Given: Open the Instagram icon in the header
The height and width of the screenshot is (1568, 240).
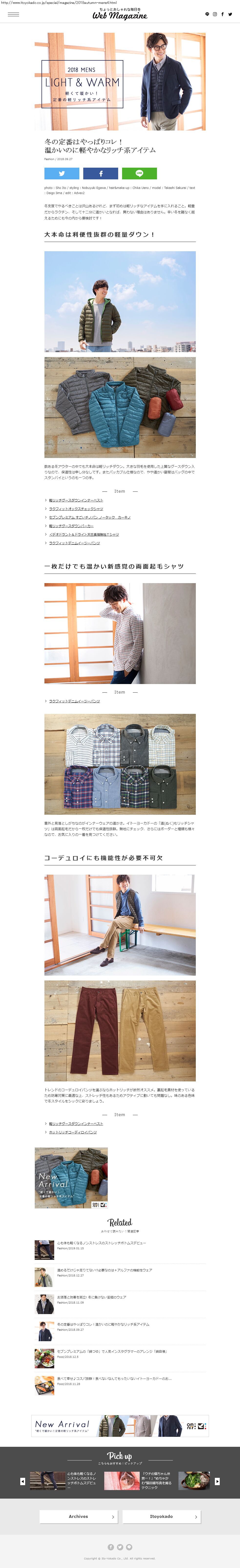Looking at the screenshot, I should [x=214, y=14].
